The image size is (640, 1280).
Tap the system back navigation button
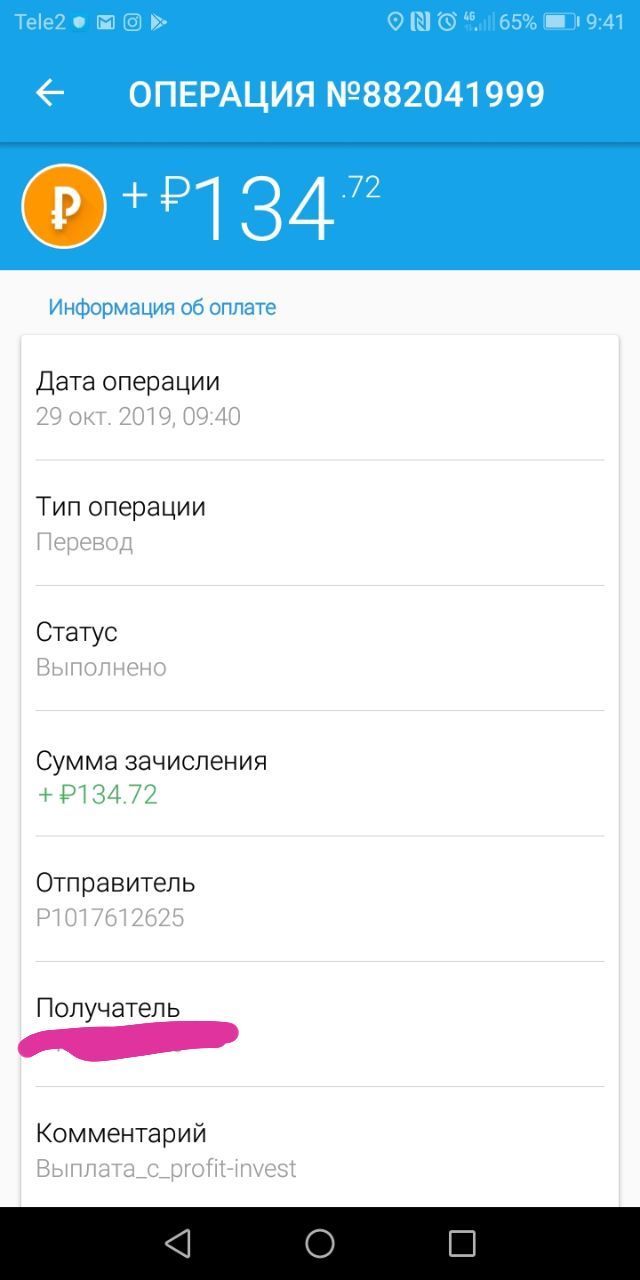tap(178, 1243)
